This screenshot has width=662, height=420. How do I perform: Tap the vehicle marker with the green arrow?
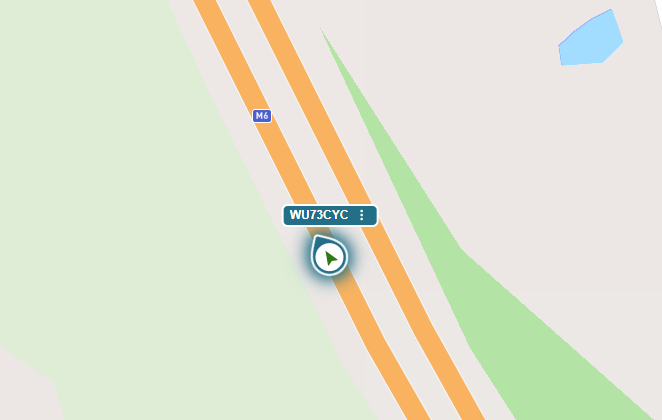(329, 258)
